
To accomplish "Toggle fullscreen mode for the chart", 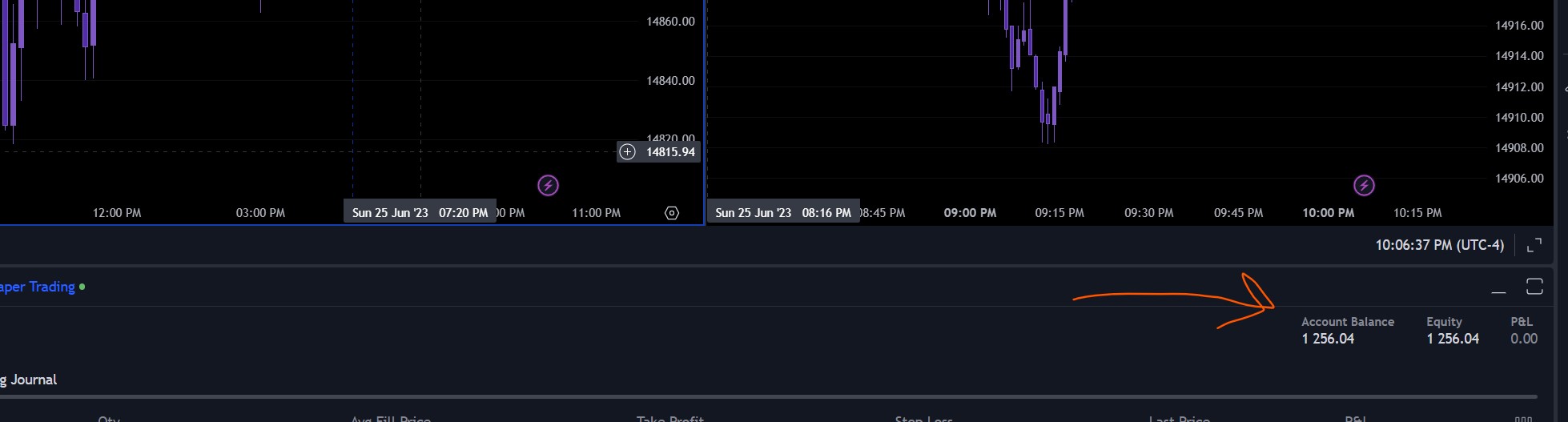I will 1534,245.
